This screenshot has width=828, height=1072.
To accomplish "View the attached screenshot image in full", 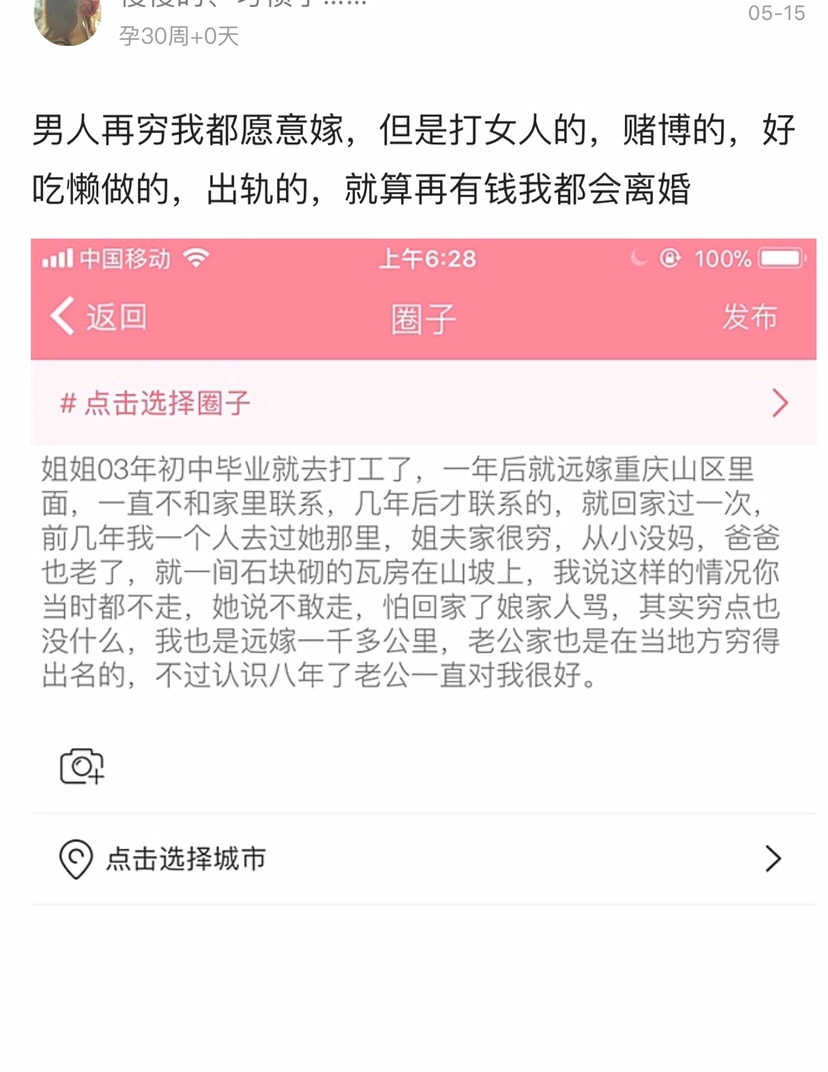I will [x=423, y=570].
